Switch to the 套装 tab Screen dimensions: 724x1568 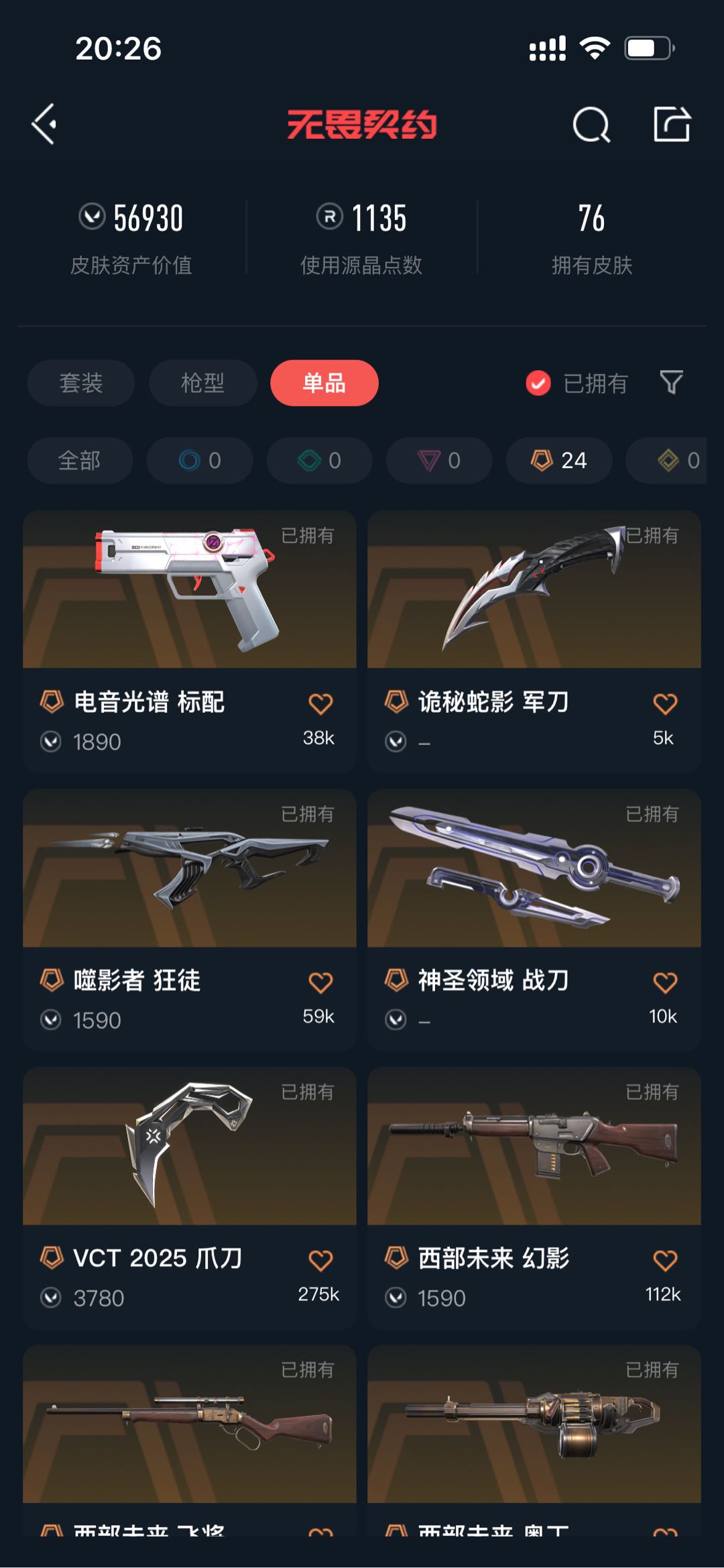tap(81, 383)
